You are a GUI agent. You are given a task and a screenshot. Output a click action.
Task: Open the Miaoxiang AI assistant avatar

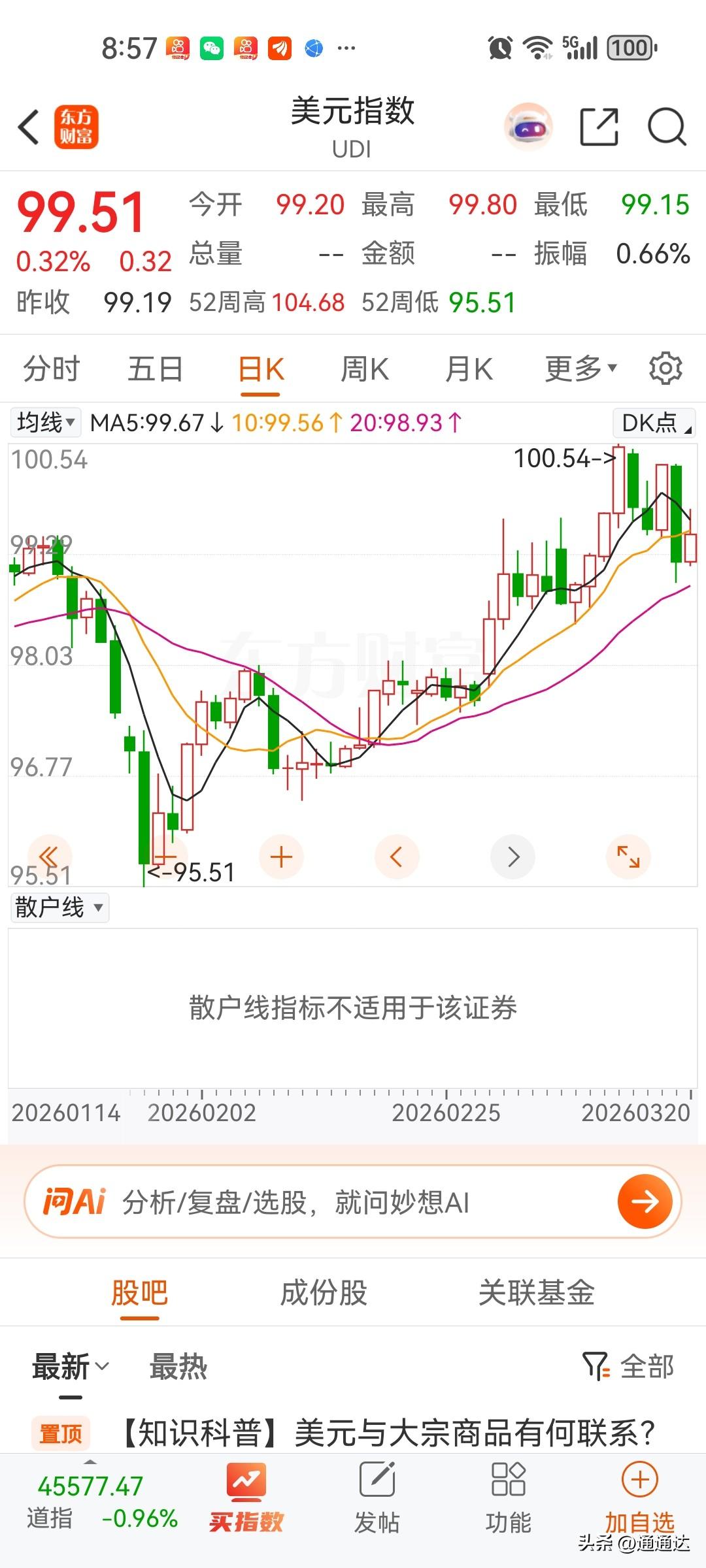[528, 126]
